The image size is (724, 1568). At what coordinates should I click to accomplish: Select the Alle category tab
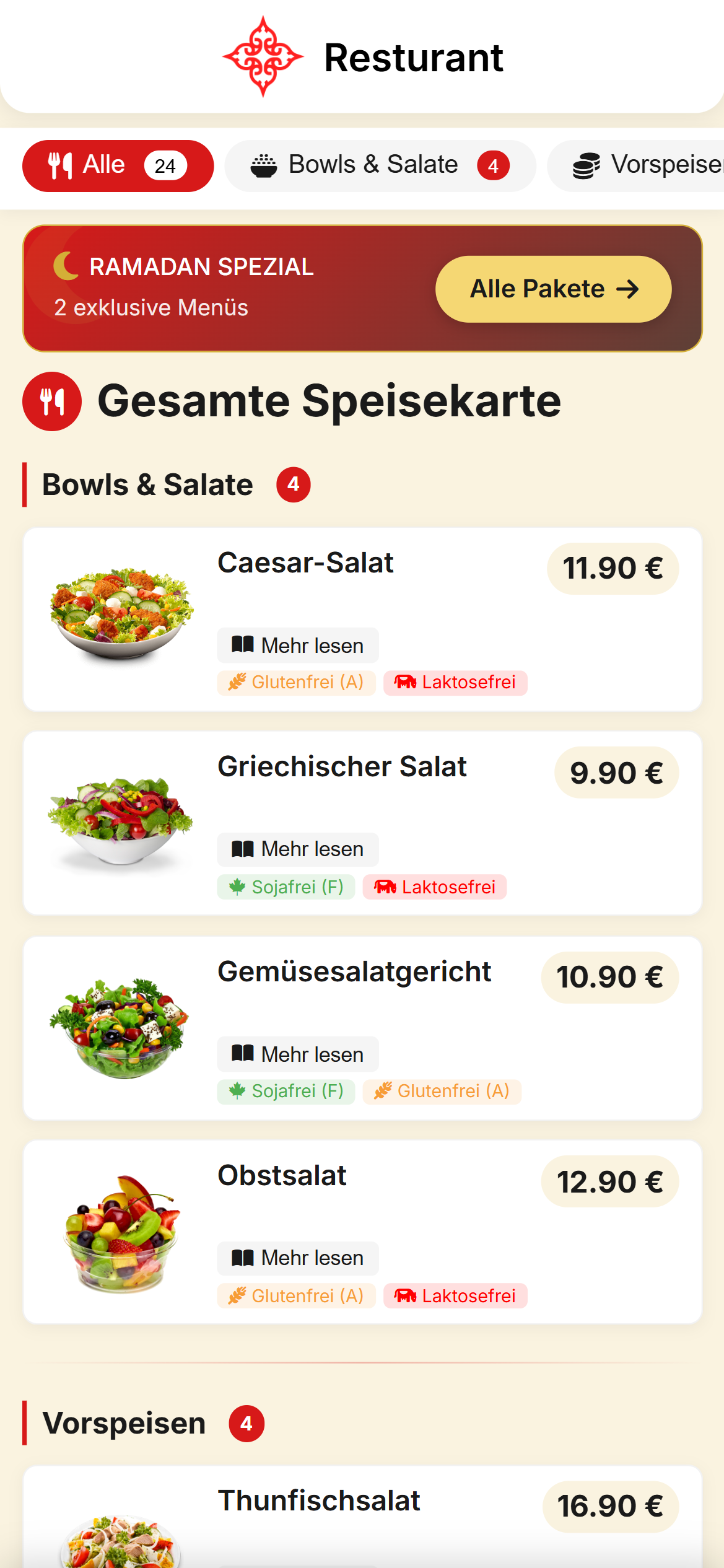(x=117, y=164)
